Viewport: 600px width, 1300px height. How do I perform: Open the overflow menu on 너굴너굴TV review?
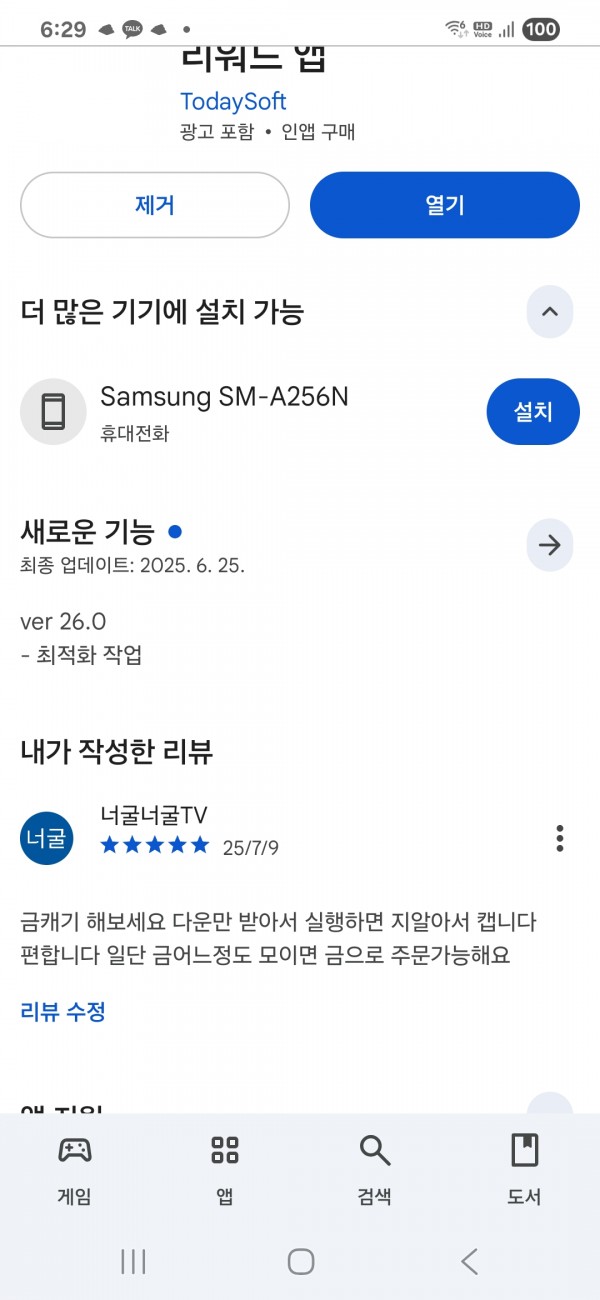560,838
